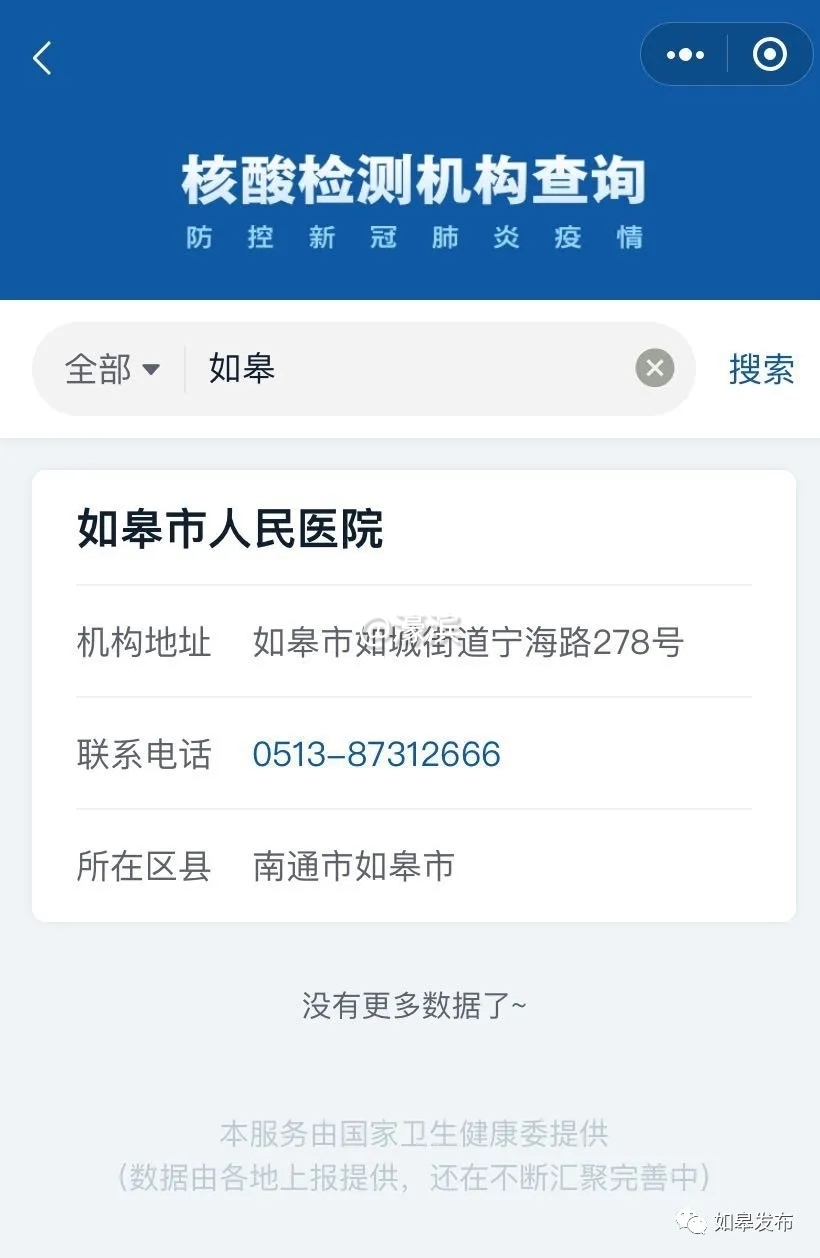This screenshot has height=1258, width=820.
Task: Select the 如皋市人民医院 result card title
Action: point(230,530)
